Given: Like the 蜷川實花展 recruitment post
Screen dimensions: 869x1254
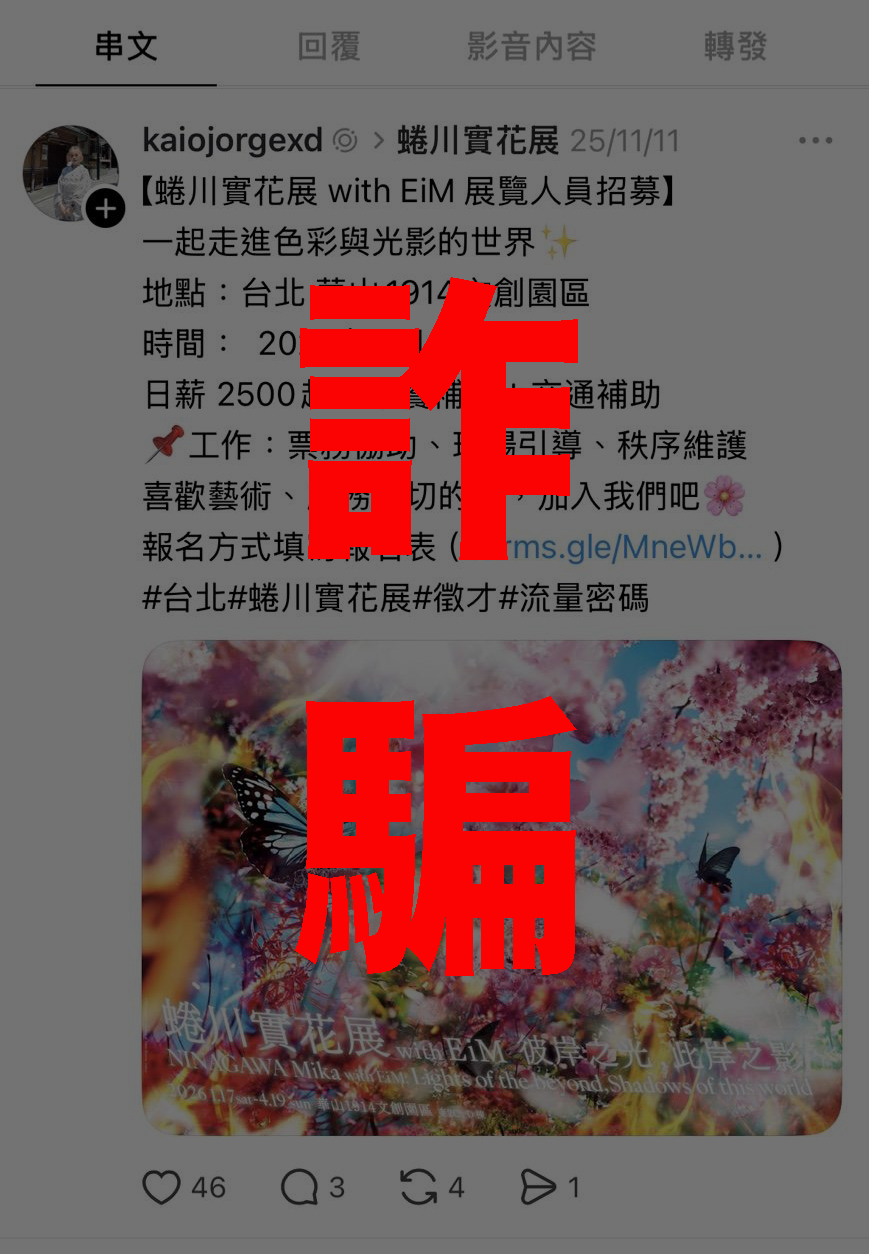Looking at the screenshot, I should coord(162,1187).
